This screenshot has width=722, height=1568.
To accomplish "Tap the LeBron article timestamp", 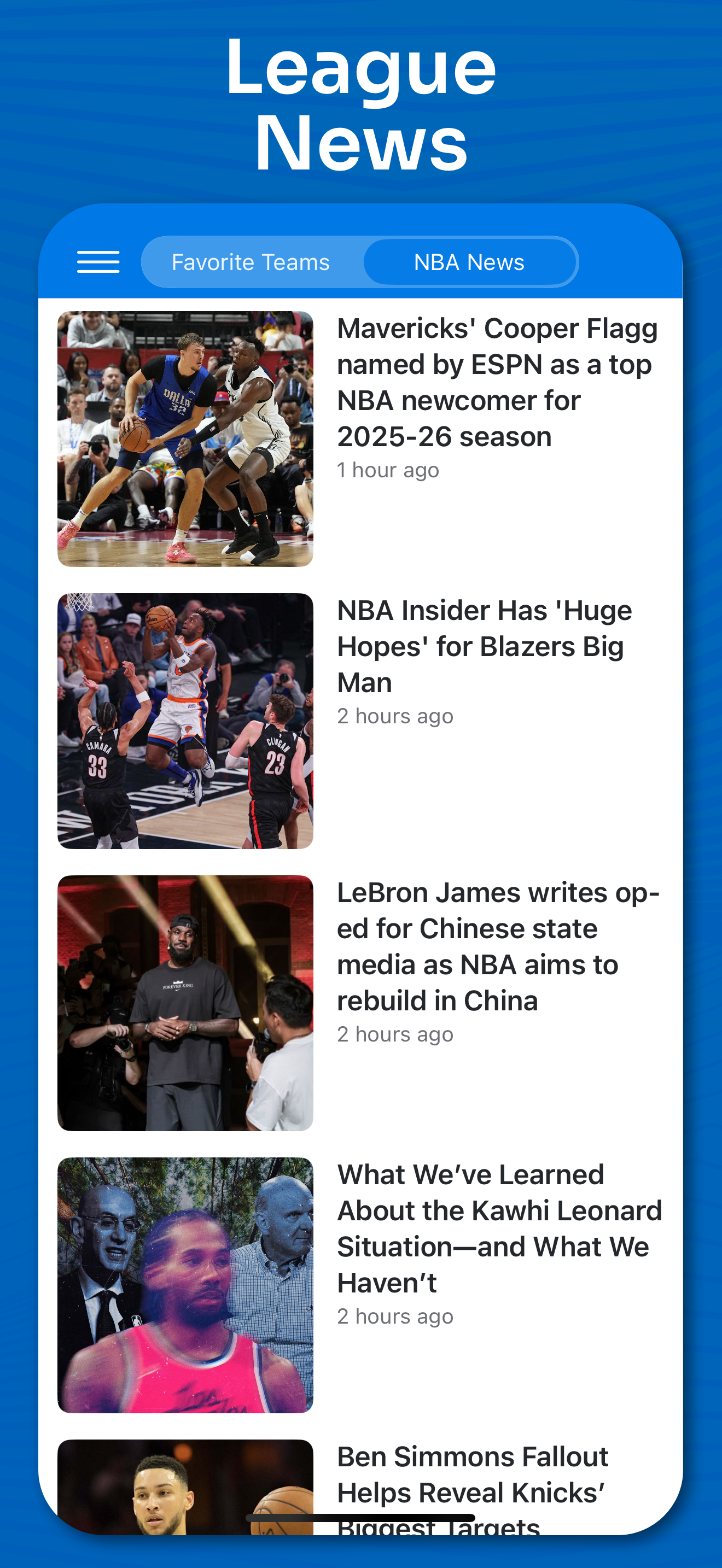I will pos(394,1033).
